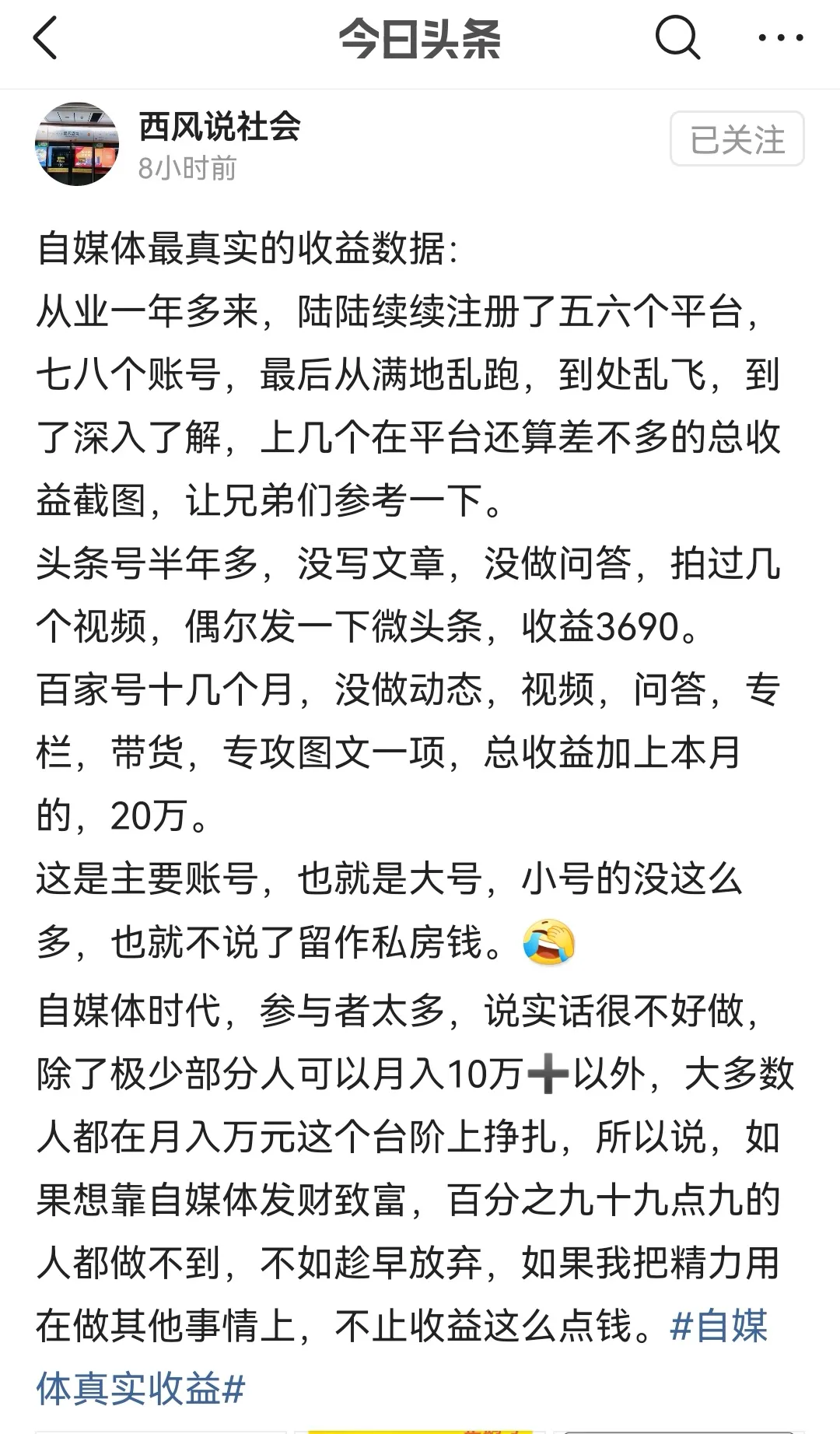Tap the 已关注 follow button

737,139
